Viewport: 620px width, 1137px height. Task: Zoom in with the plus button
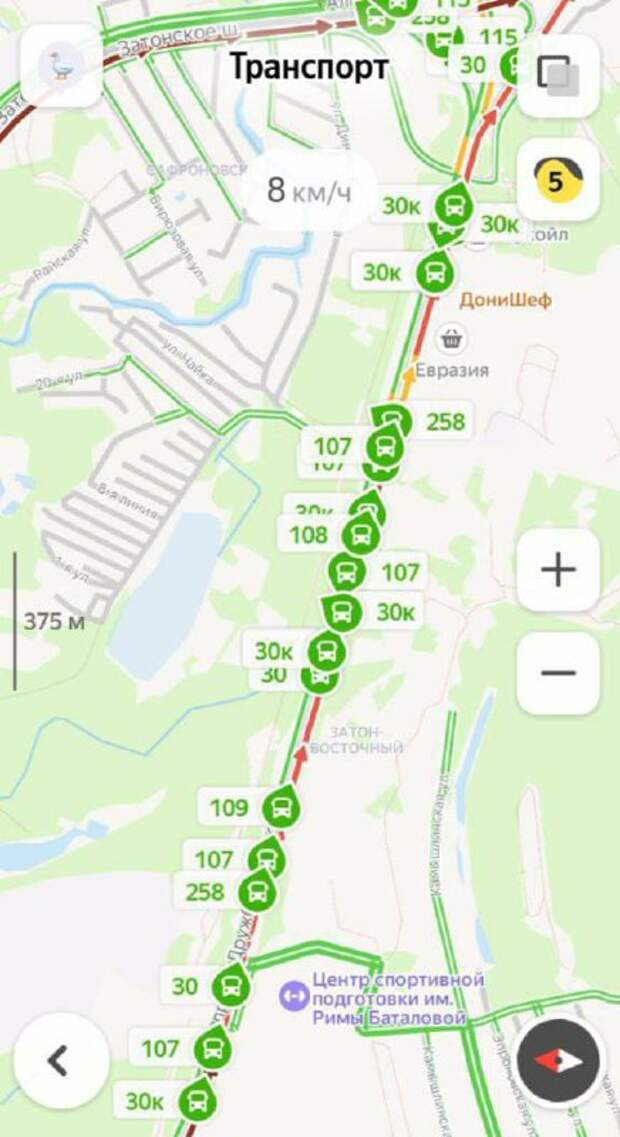[x=558, y=570]
